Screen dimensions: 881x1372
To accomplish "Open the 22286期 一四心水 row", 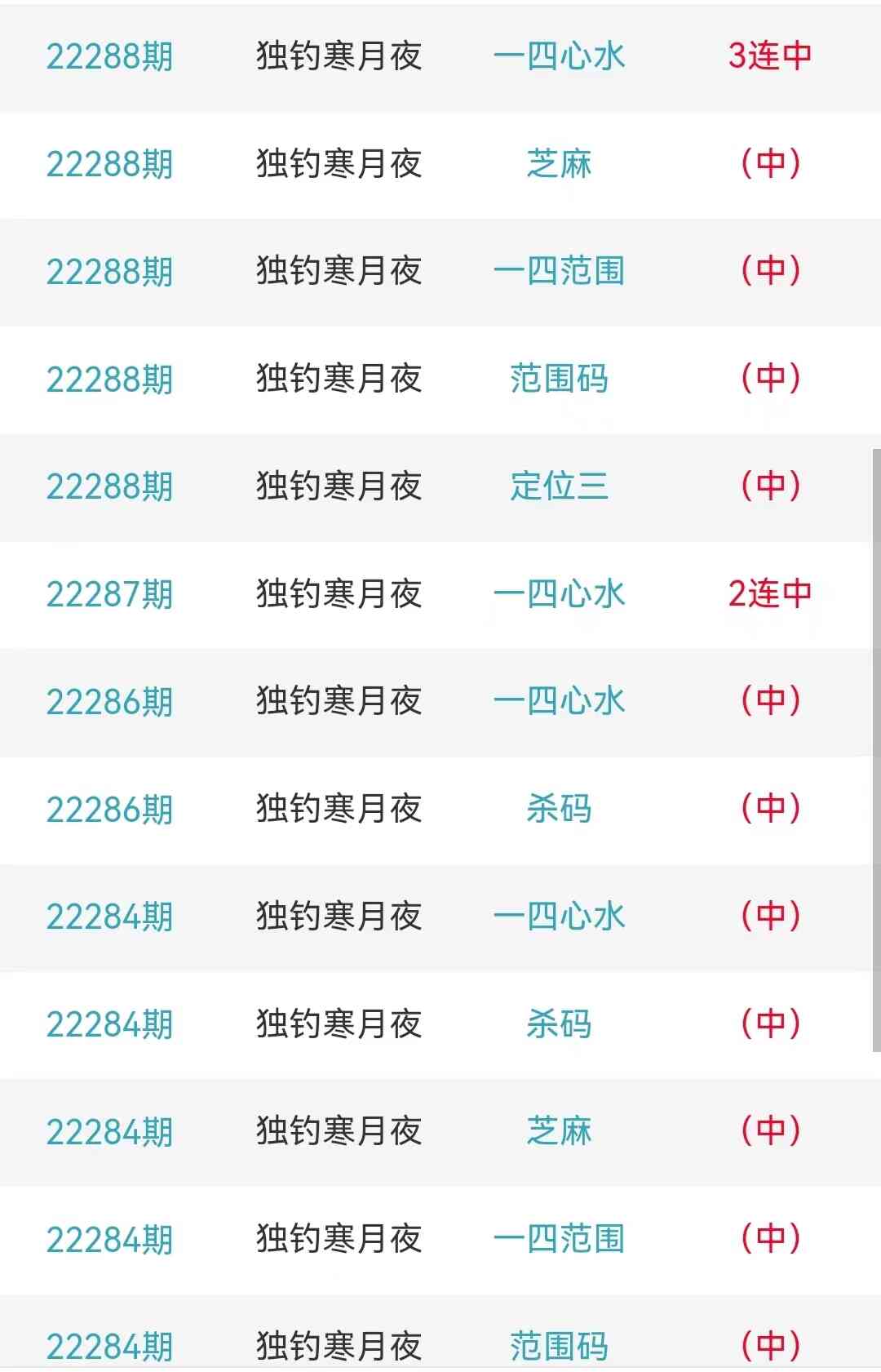I will click(x=559, y=701).
